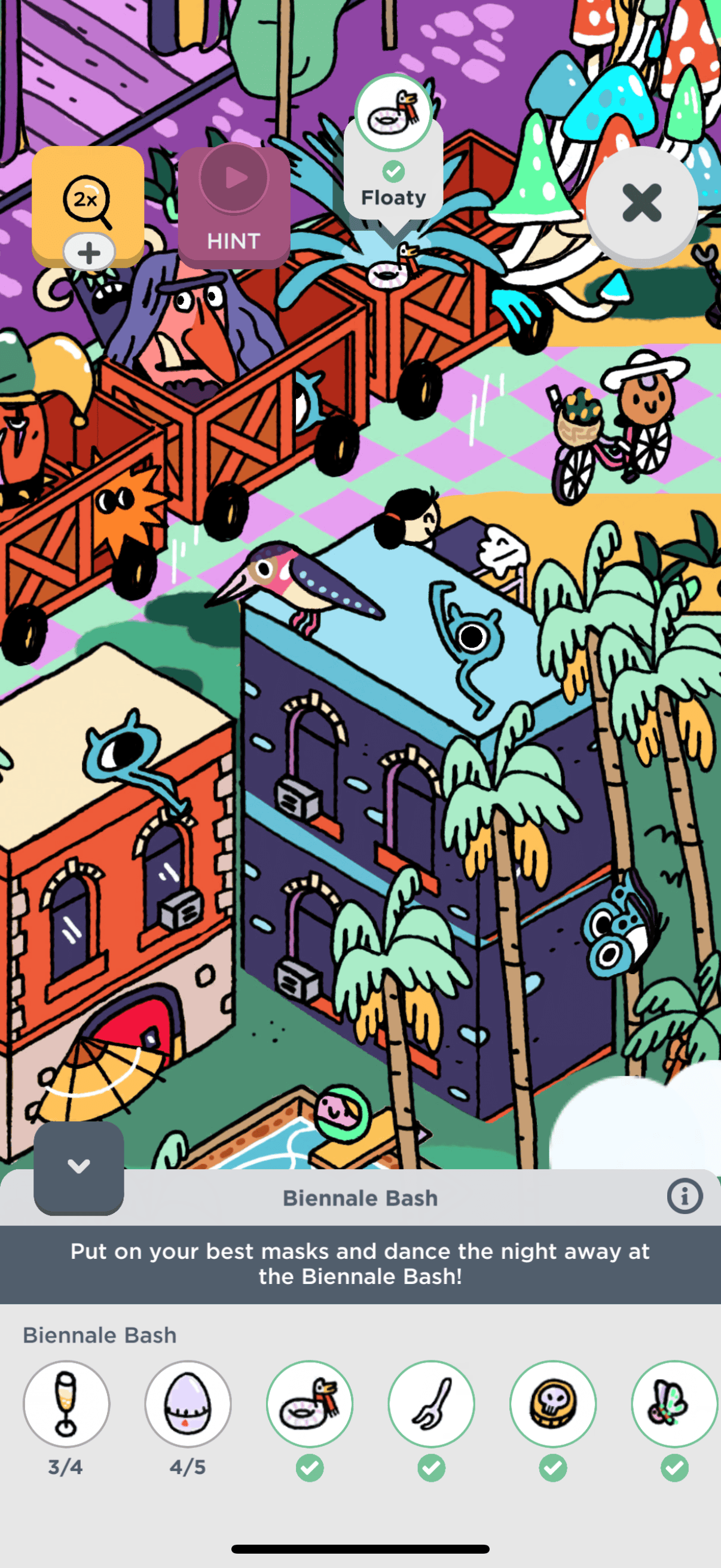
Task: Select the champagne glass item 3/4
Action: 66,1403
